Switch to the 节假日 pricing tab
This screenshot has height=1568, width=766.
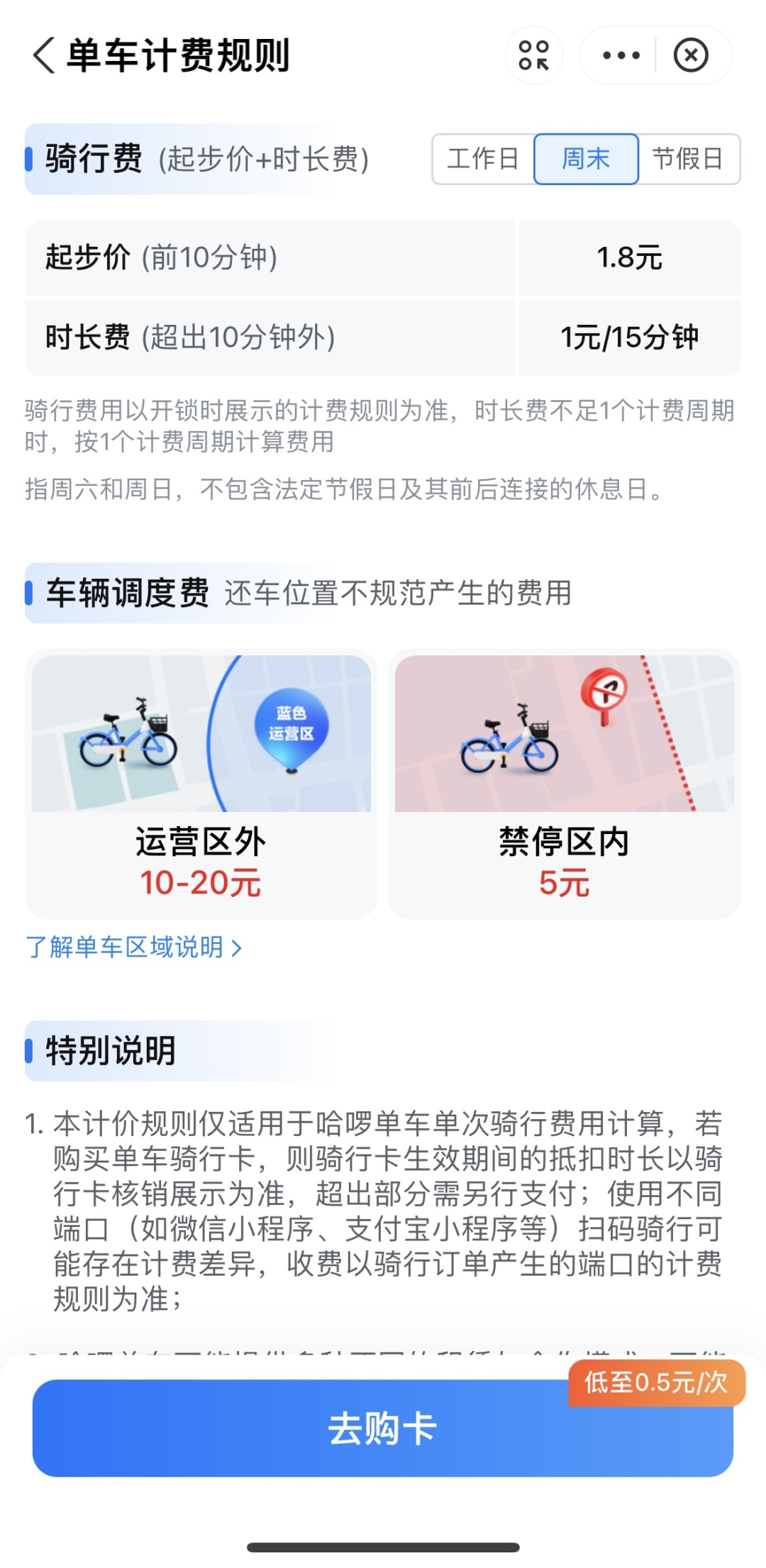click(687, 159)
